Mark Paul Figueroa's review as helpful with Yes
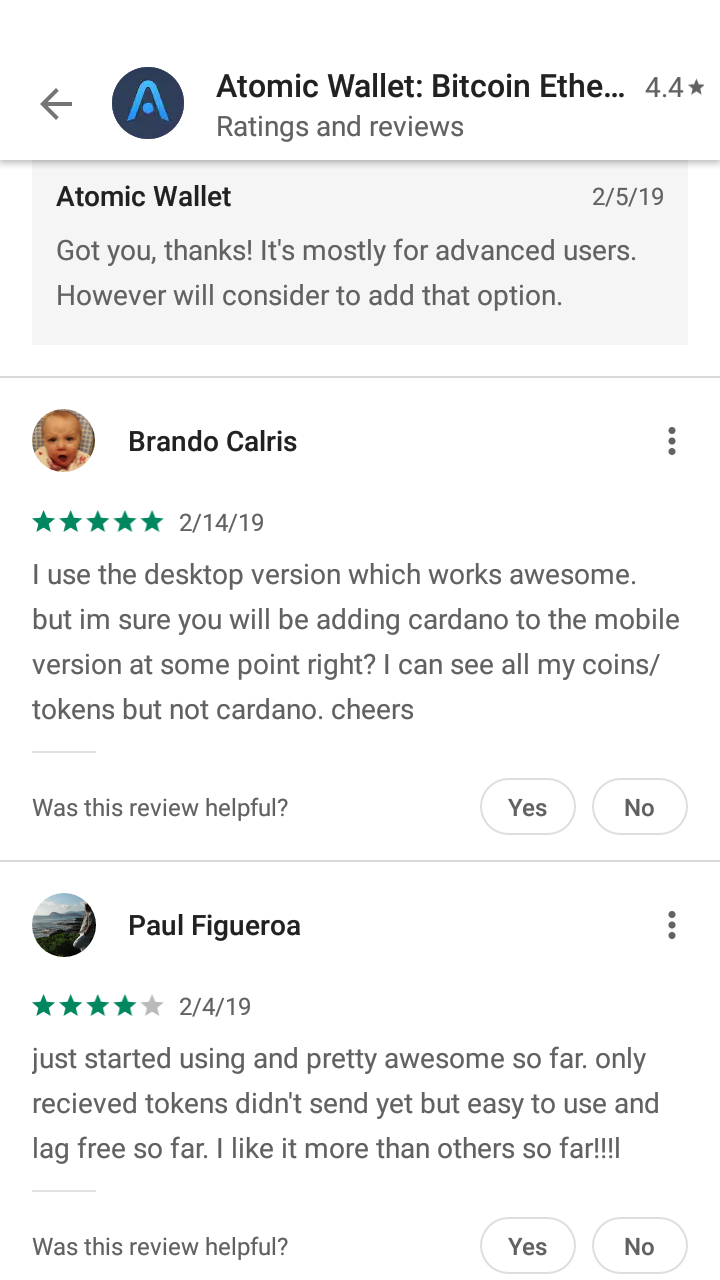 click(527, 1246)
